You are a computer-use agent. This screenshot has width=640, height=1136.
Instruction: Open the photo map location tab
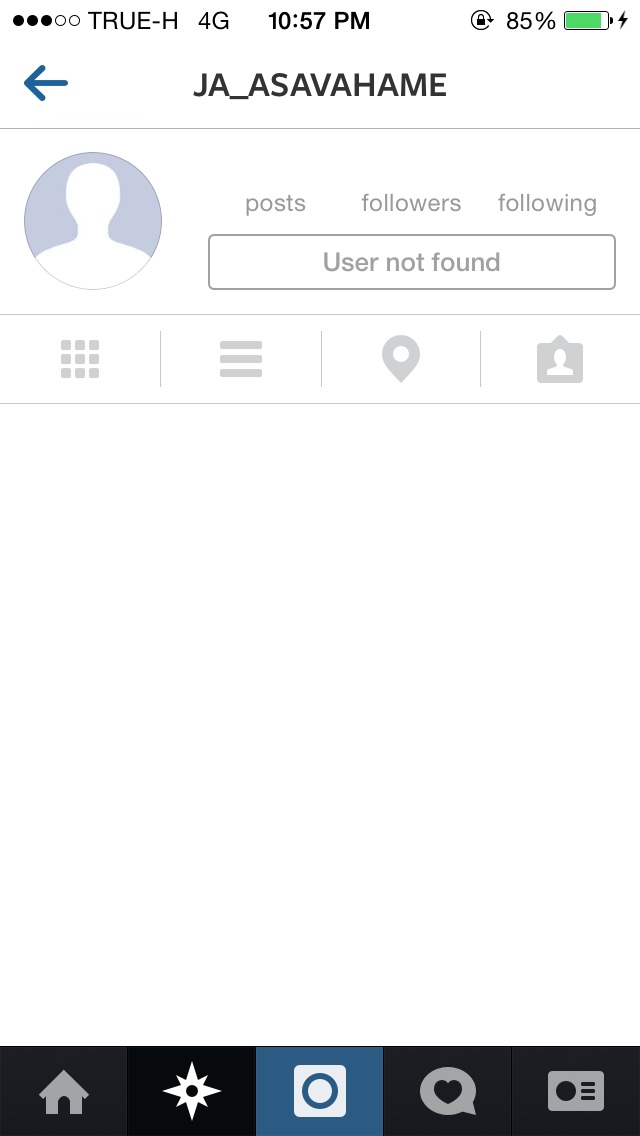401,359
